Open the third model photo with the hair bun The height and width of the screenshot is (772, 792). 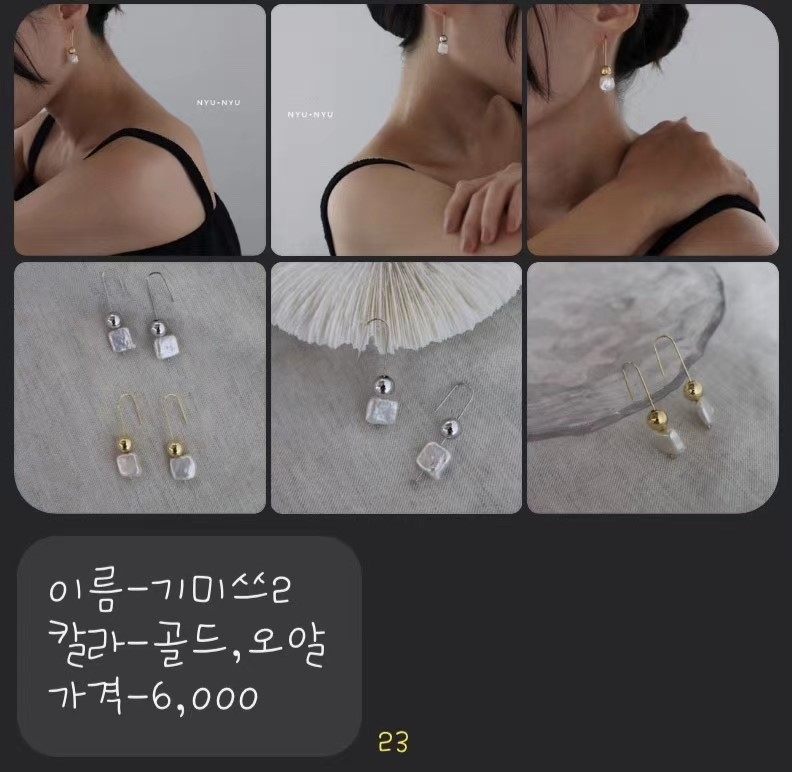coord(652,130)
